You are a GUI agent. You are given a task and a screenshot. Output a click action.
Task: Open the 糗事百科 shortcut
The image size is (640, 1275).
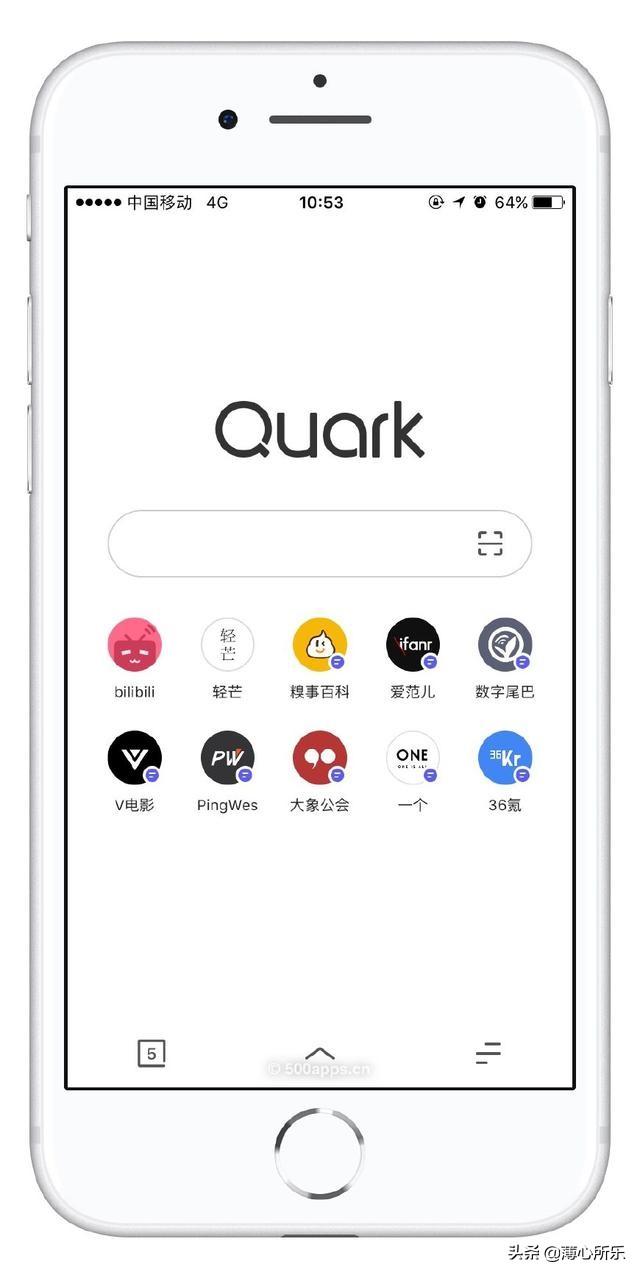[x=319, y=645]
